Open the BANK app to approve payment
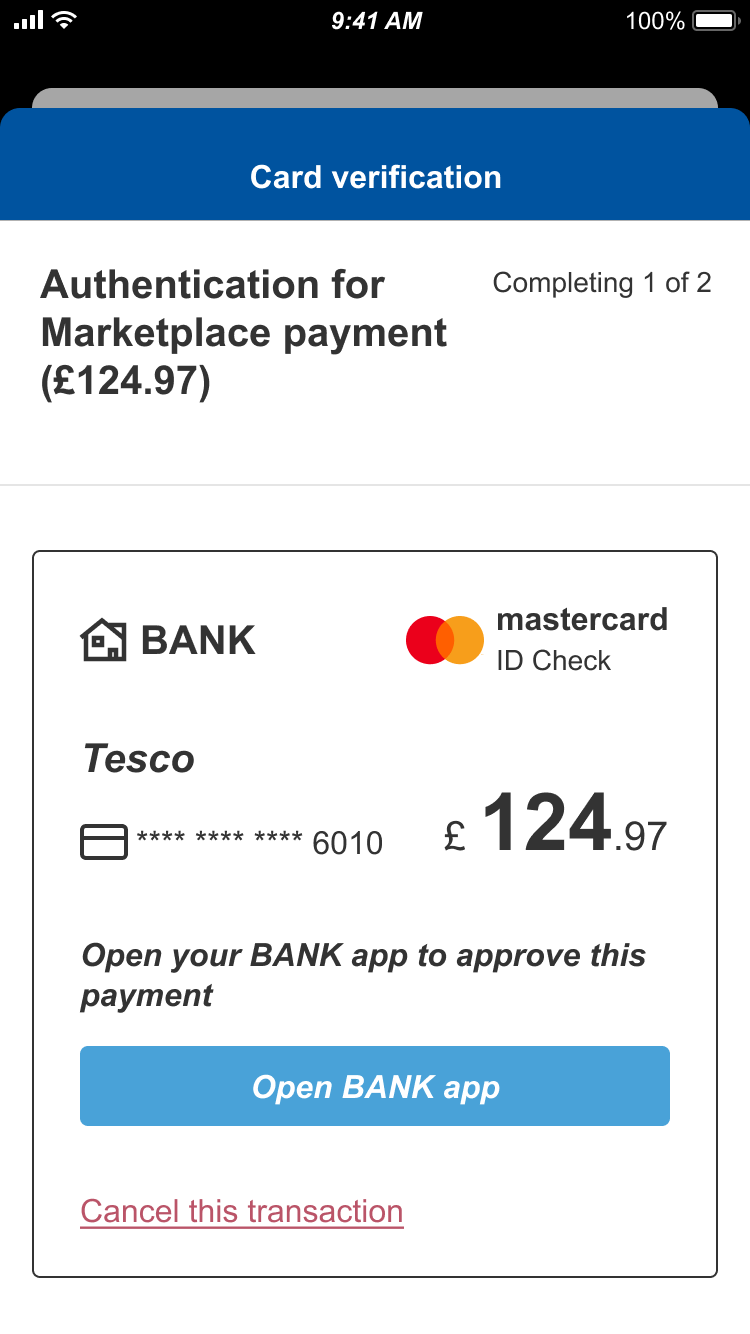750x1334 pixels. coord(375,1086)
